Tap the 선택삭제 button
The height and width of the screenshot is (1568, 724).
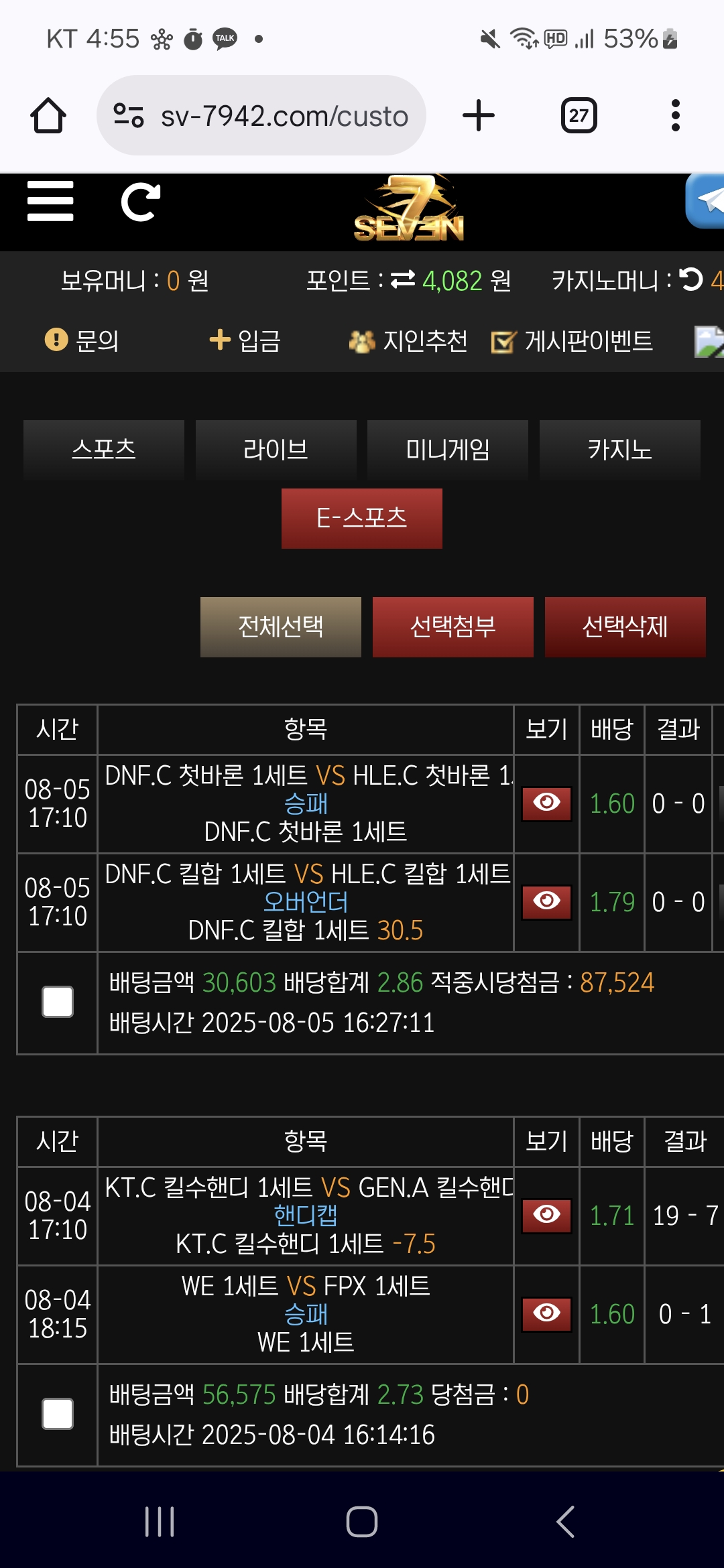point(625,627)
